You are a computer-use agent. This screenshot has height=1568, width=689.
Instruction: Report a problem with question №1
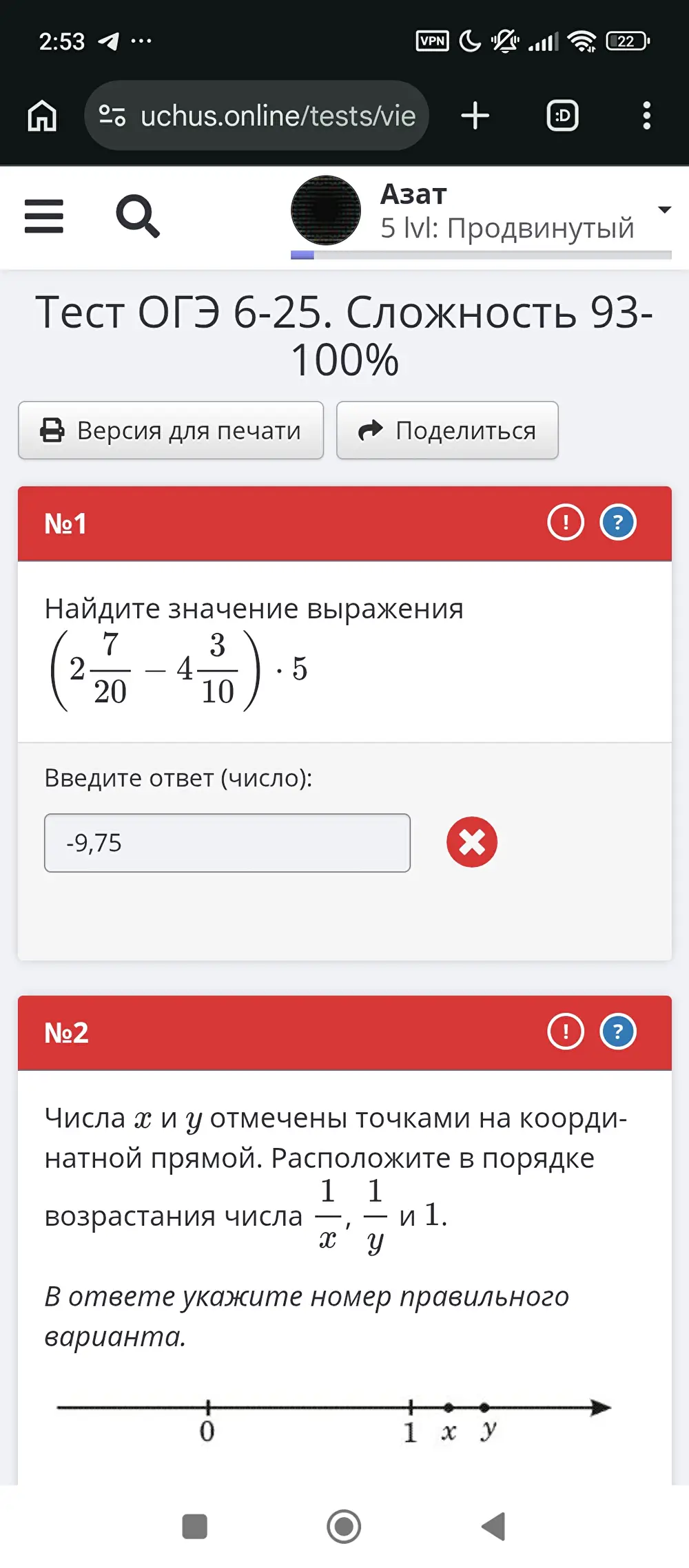point(566,523)
